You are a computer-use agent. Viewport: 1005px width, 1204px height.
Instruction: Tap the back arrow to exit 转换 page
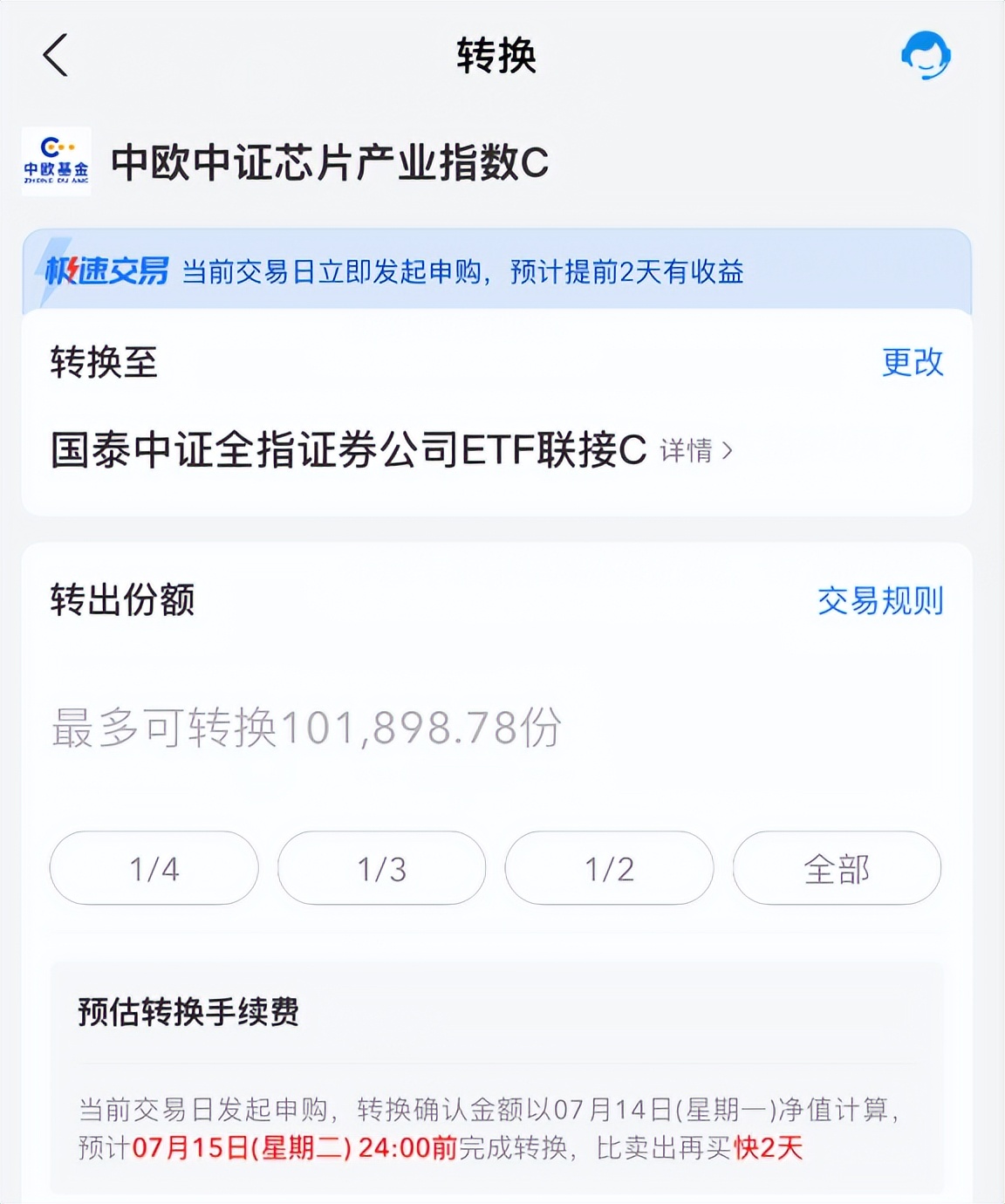click(54, 57)
